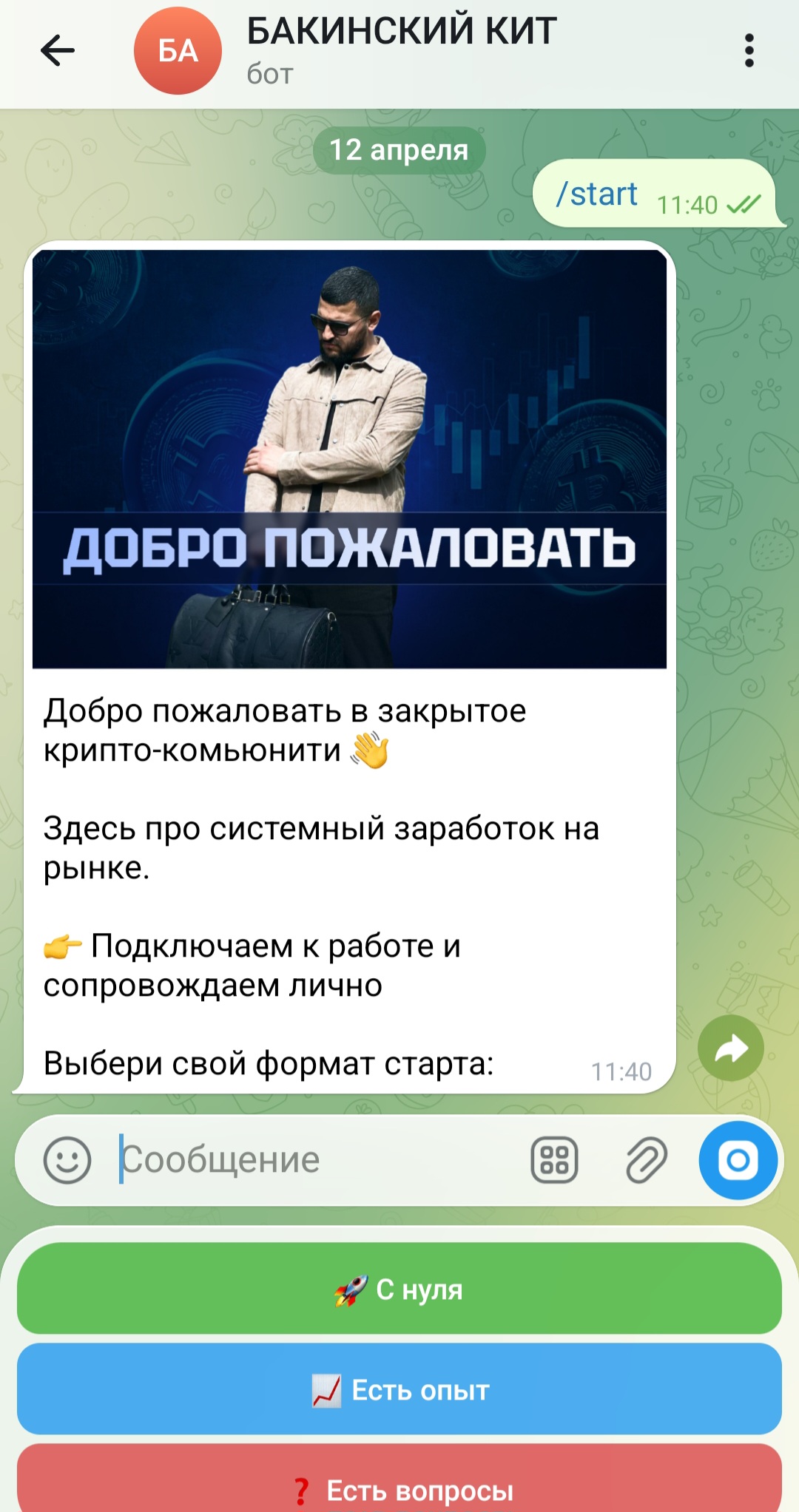Forward the bot's welcome message
This screenshot has height=1512, width=799.
pos(730,1048)
